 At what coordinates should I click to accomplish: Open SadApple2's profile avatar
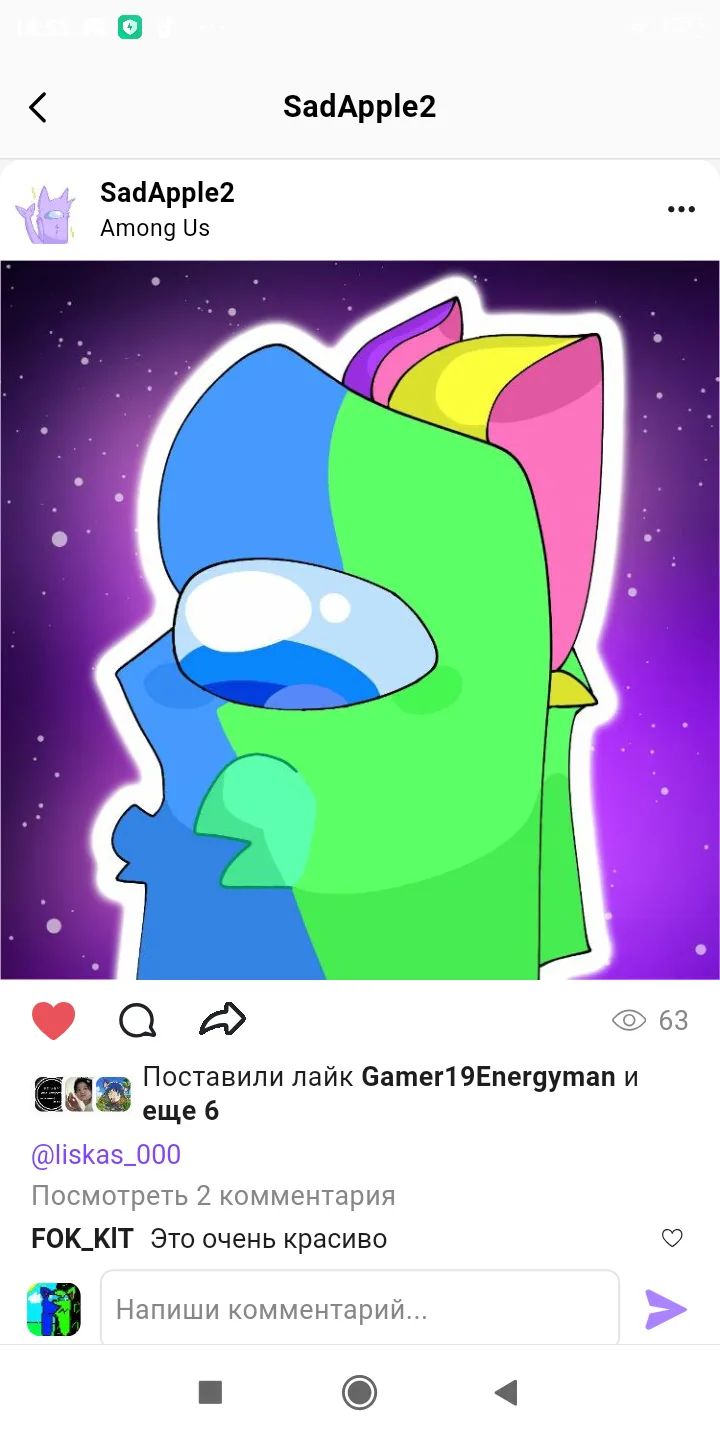(46, 214)
